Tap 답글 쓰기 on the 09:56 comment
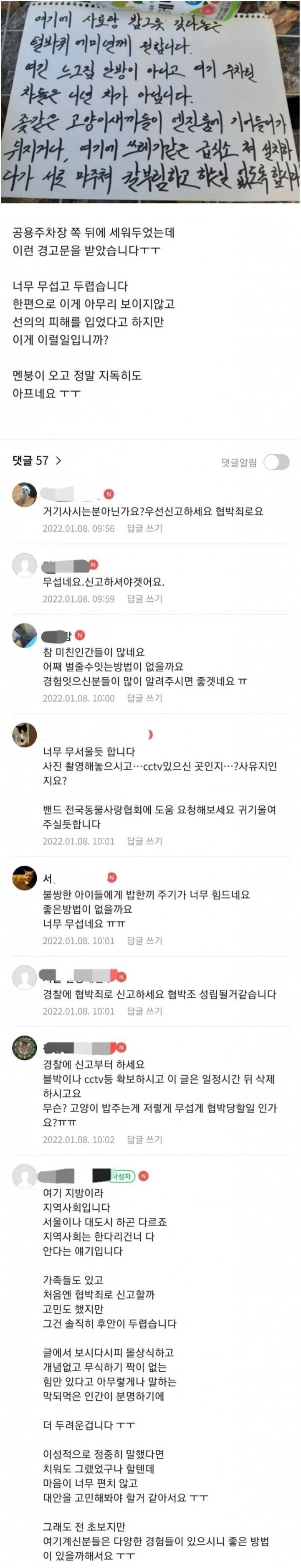Viewport: 301px width, 1568px height. coord(145,528)
